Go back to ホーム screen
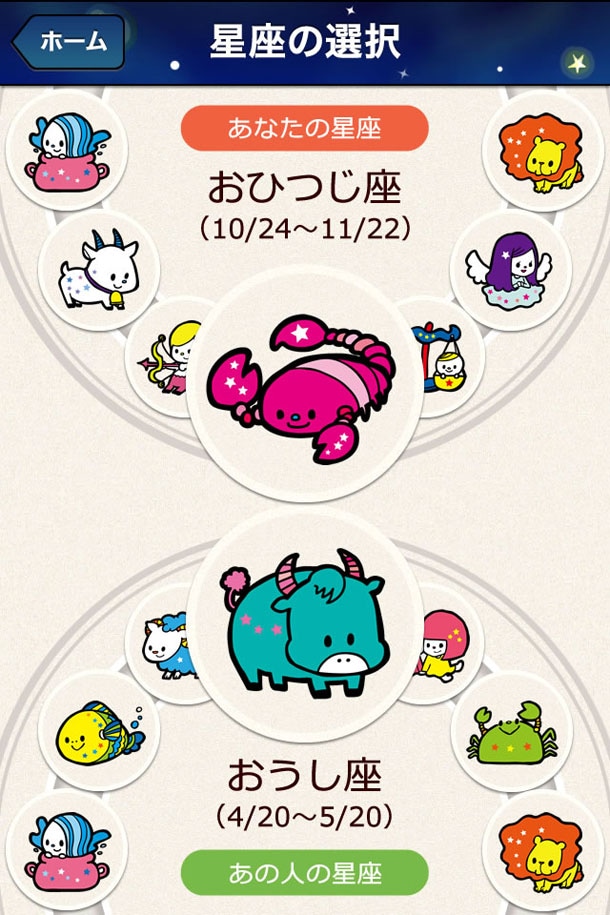Image resolution: width=610 pixels, height=915 pixels. click(x=68, y=42)
